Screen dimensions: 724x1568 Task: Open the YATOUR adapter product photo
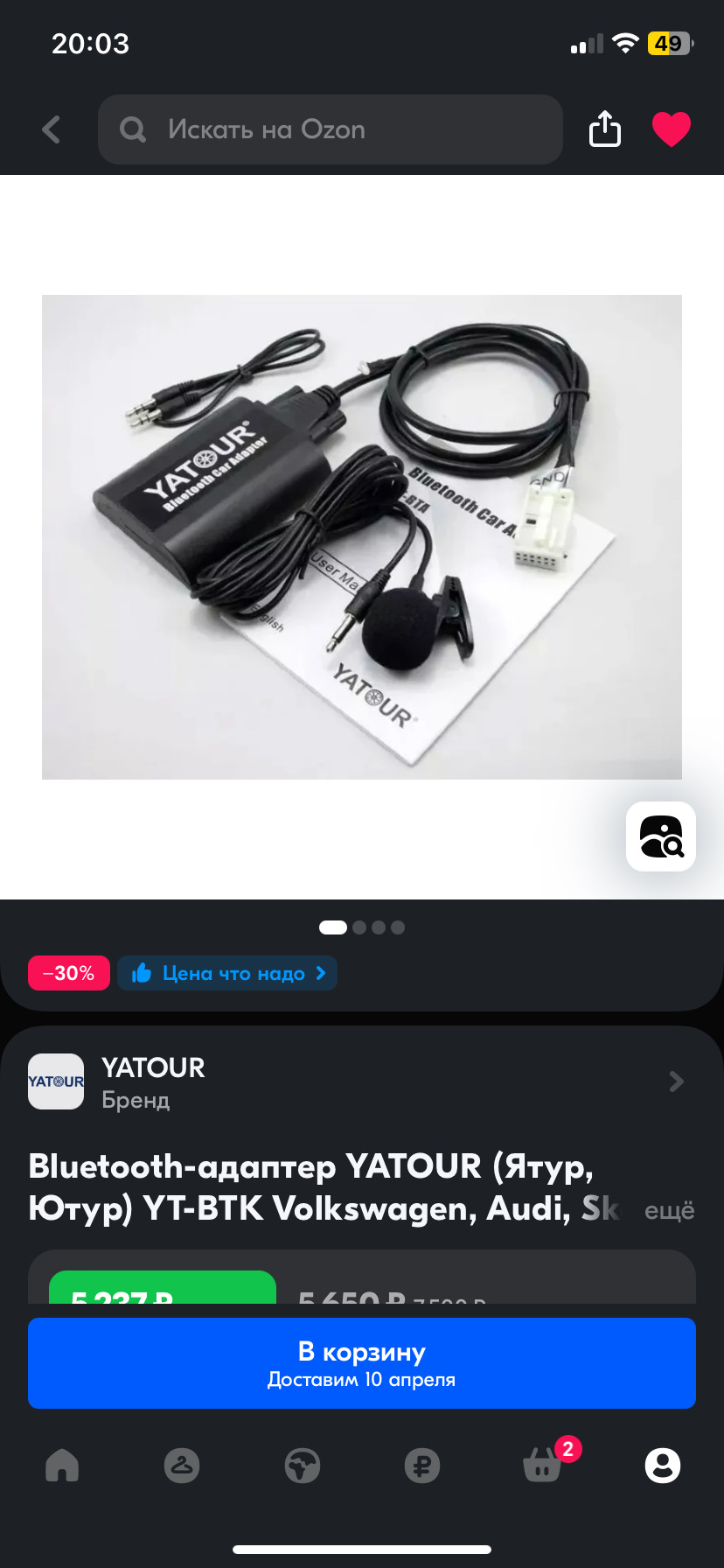pos(362,536)
